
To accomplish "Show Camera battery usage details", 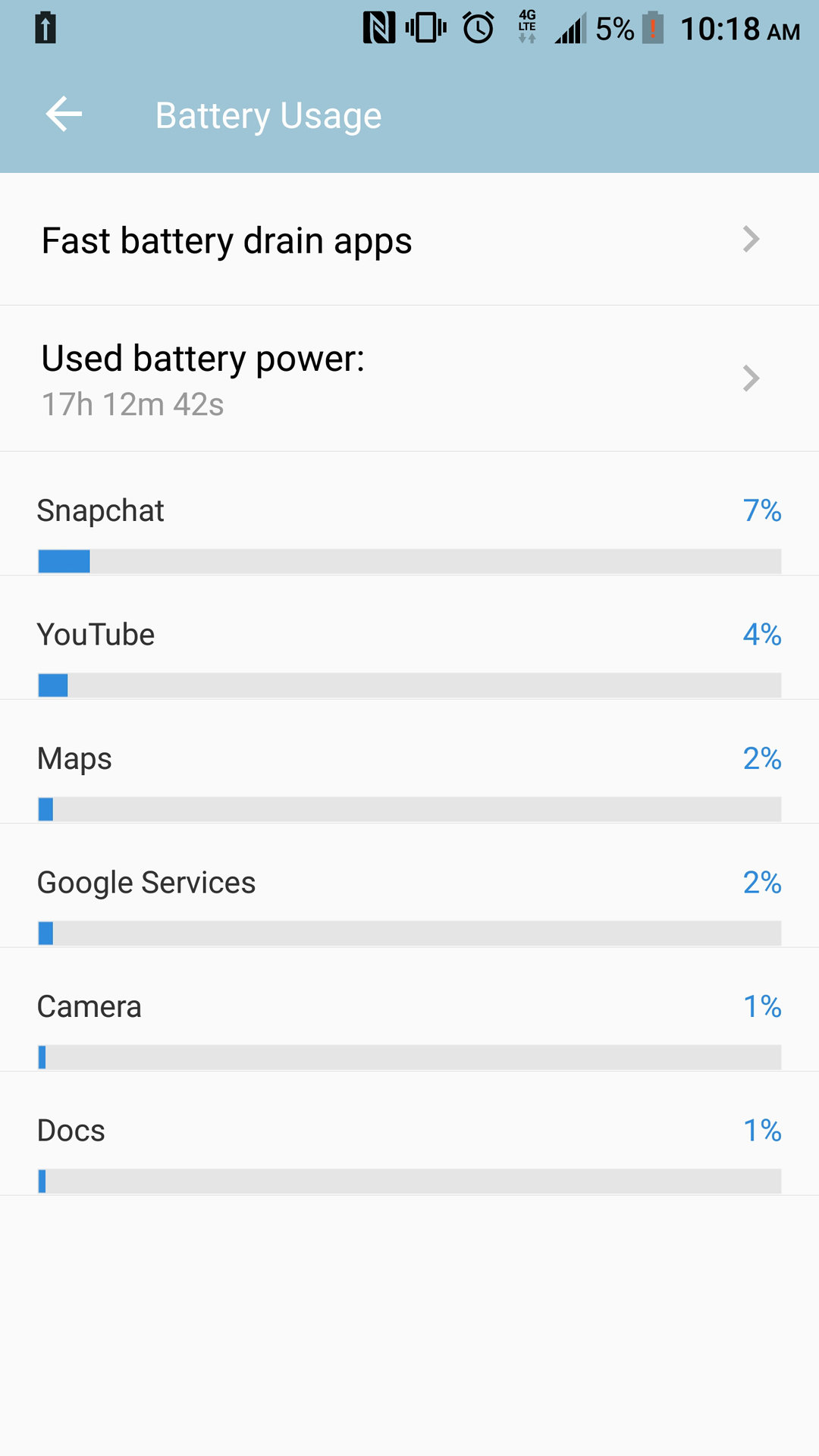I will pos(409,1018).
